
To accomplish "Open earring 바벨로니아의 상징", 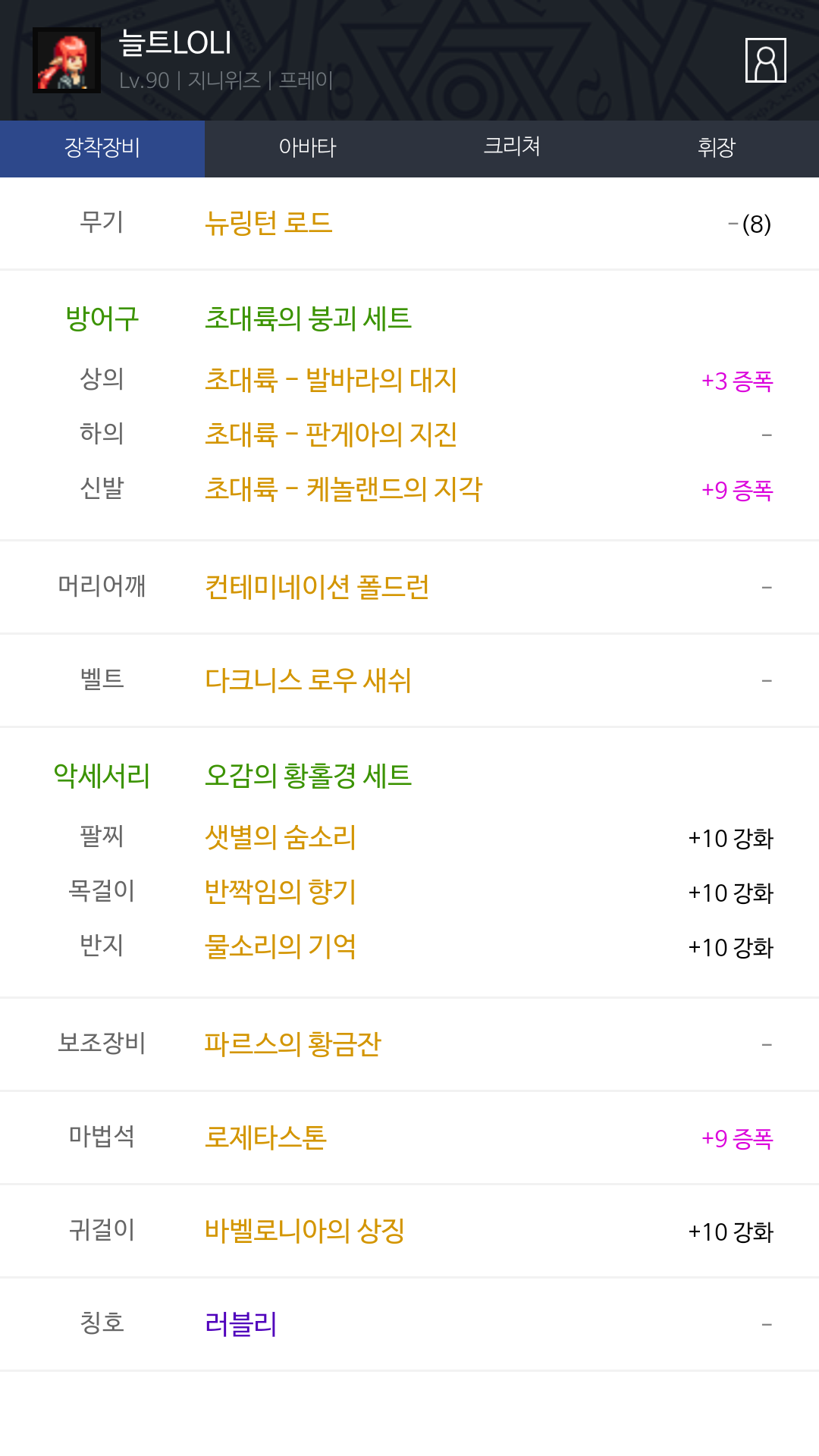I will [x=305, y=1231].
